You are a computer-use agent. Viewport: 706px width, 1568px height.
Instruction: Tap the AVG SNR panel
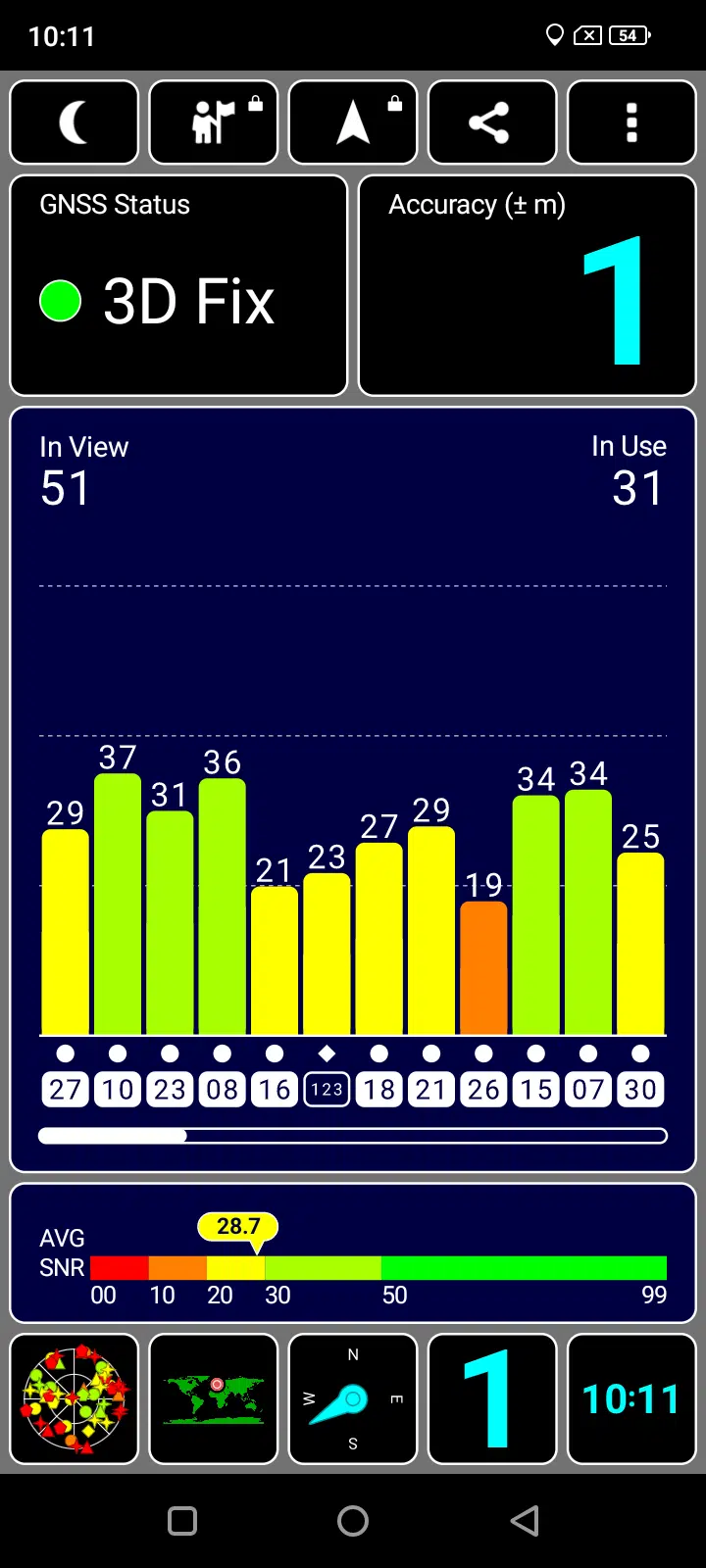353,1253
